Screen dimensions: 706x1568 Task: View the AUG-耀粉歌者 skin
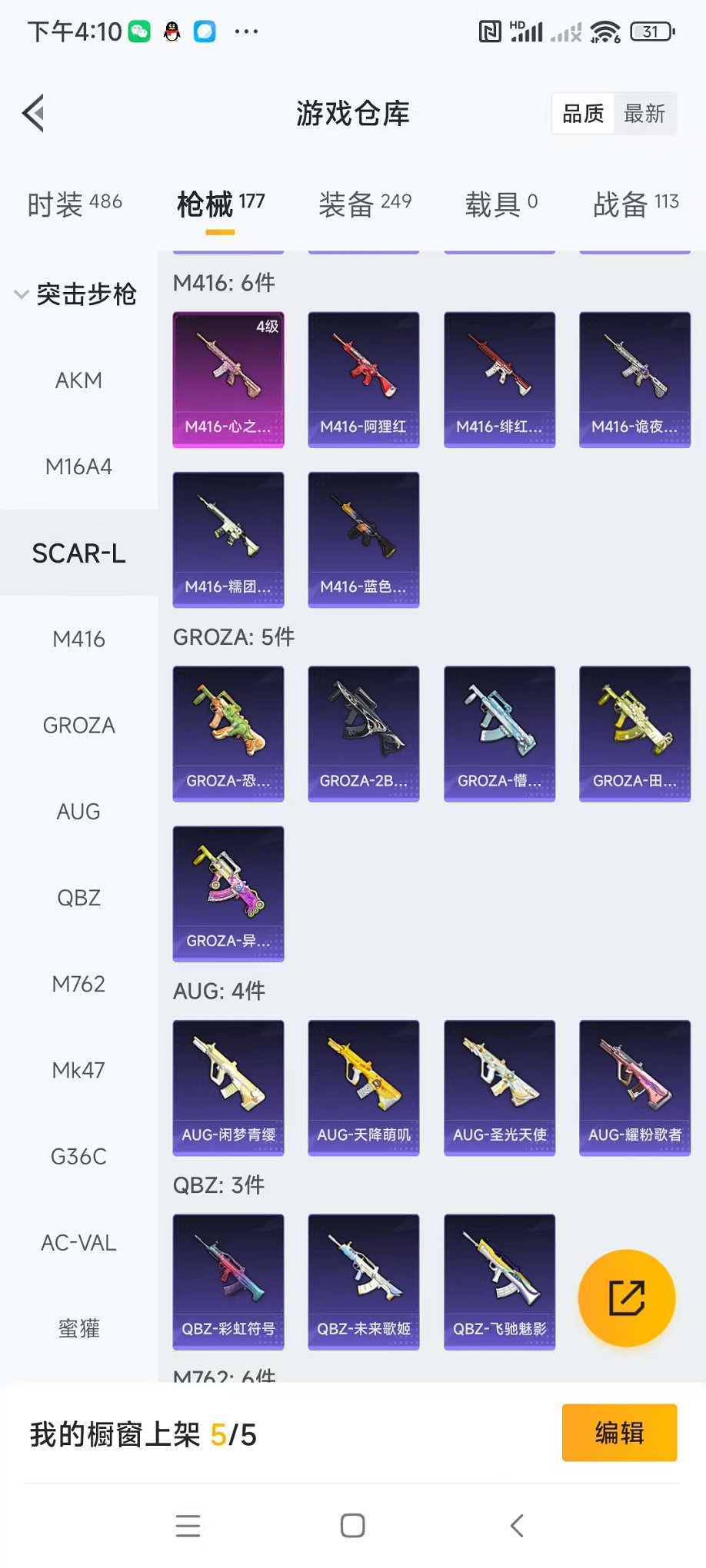click(634, 1087)
